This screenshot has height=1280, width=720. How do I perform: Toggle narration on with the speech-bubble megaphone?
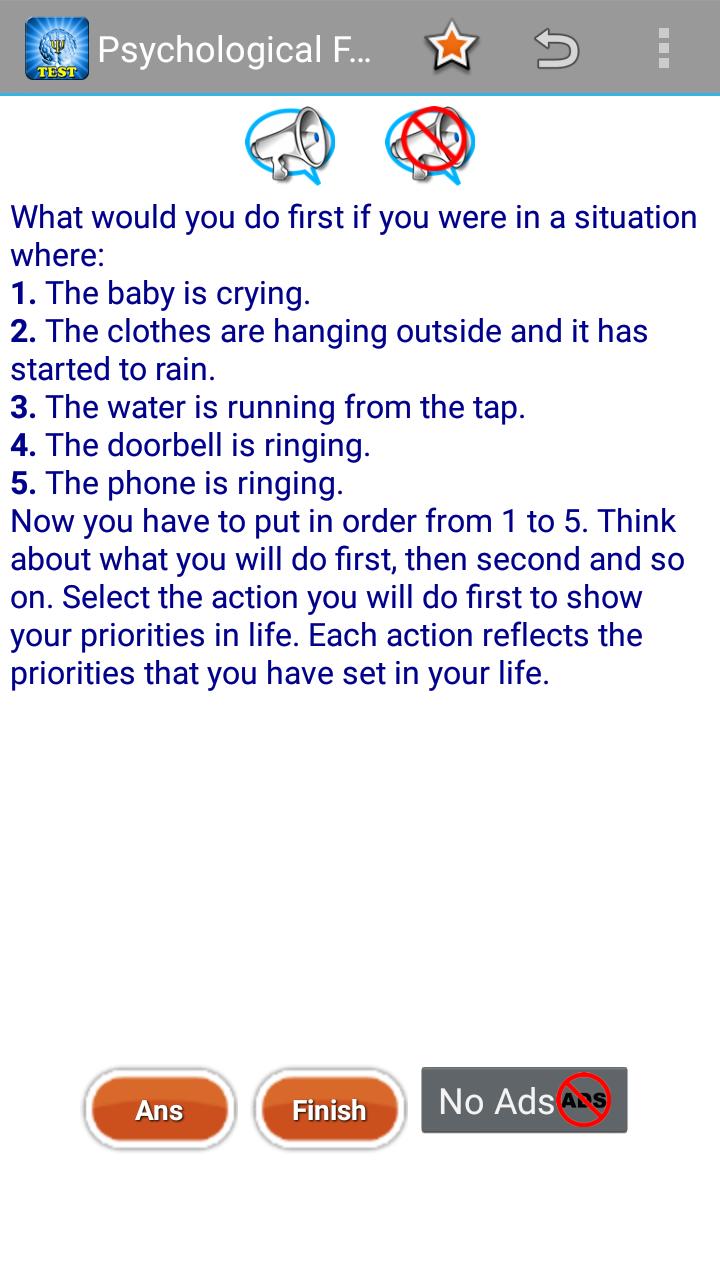coord(290,143)
